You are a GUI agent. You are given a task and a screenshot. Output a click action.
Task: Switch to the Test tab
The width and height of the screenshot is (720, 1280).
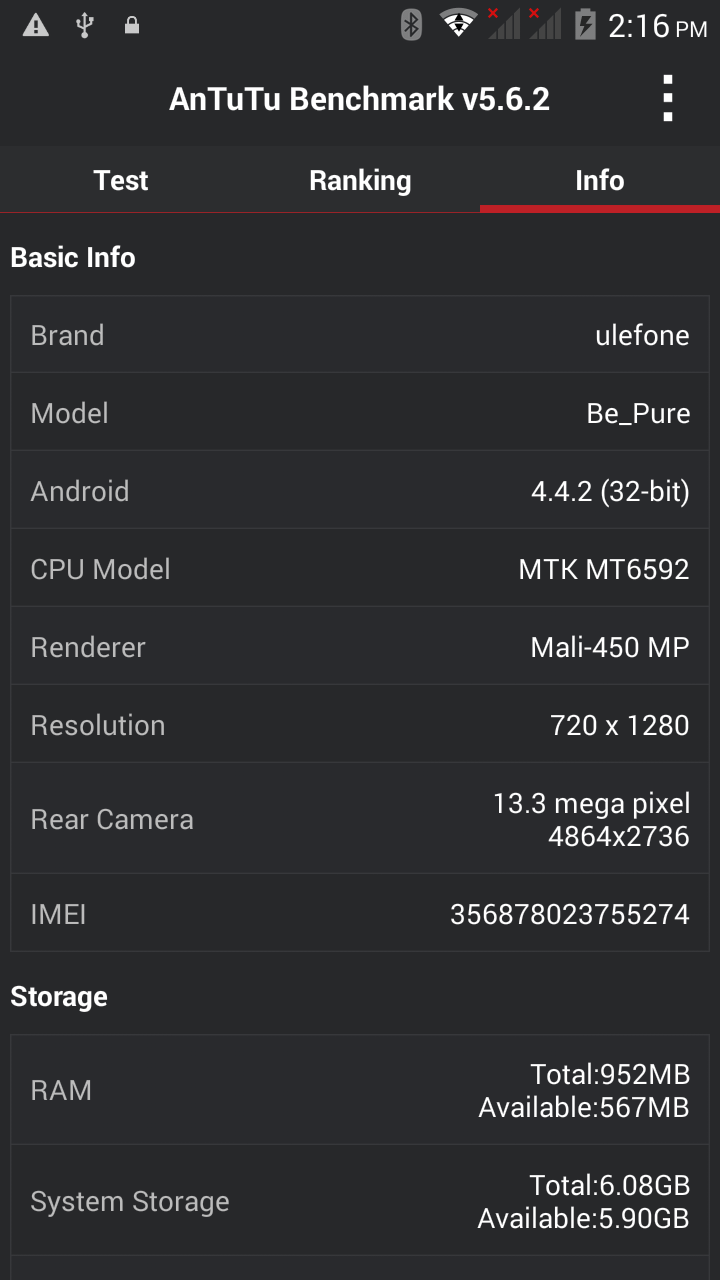tap(120, 180)
